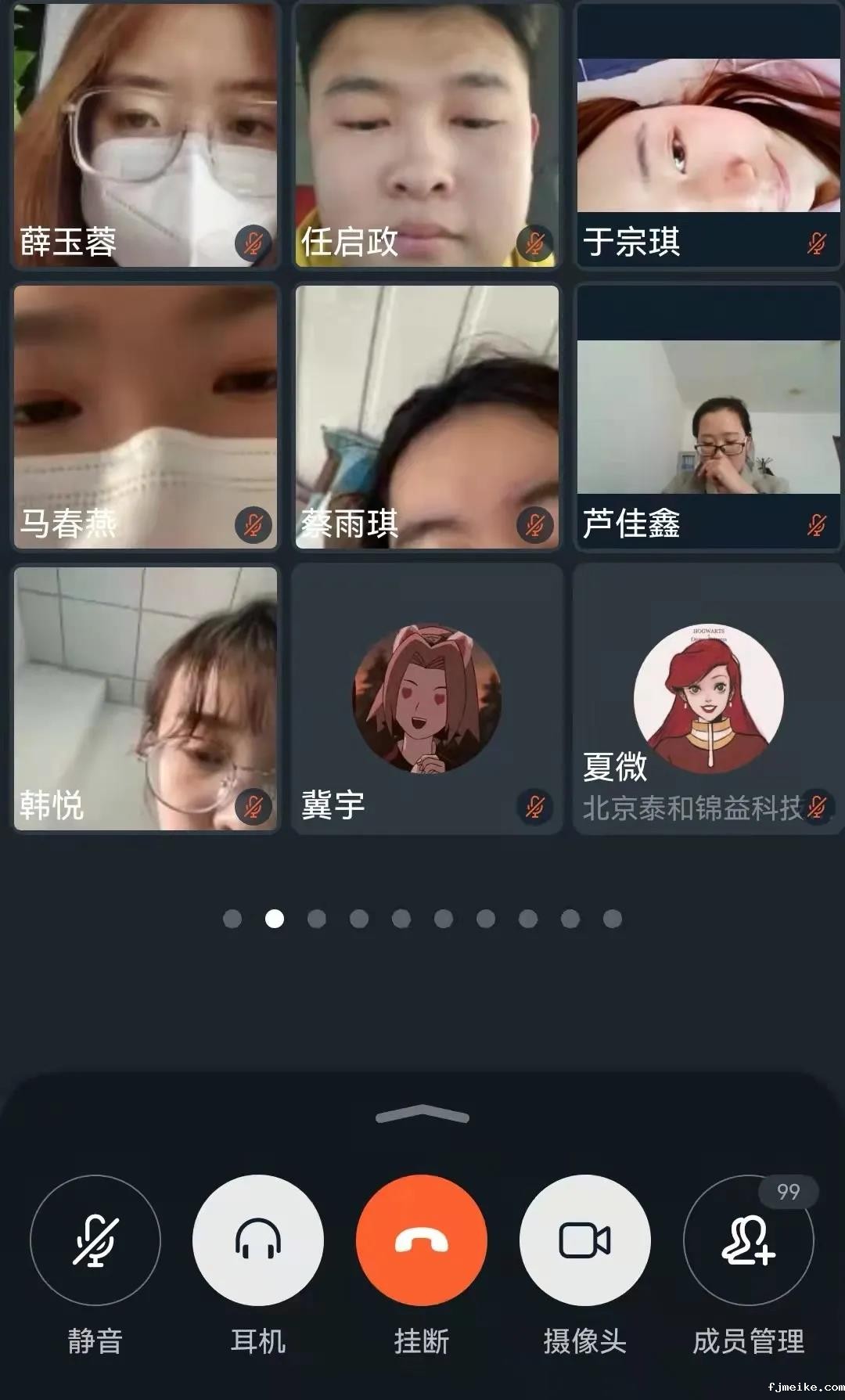Switch audio output via 耳机 button
The width and height of the screenshot is (845, 1400).
pyautogui.click(x=258, y=1240)
